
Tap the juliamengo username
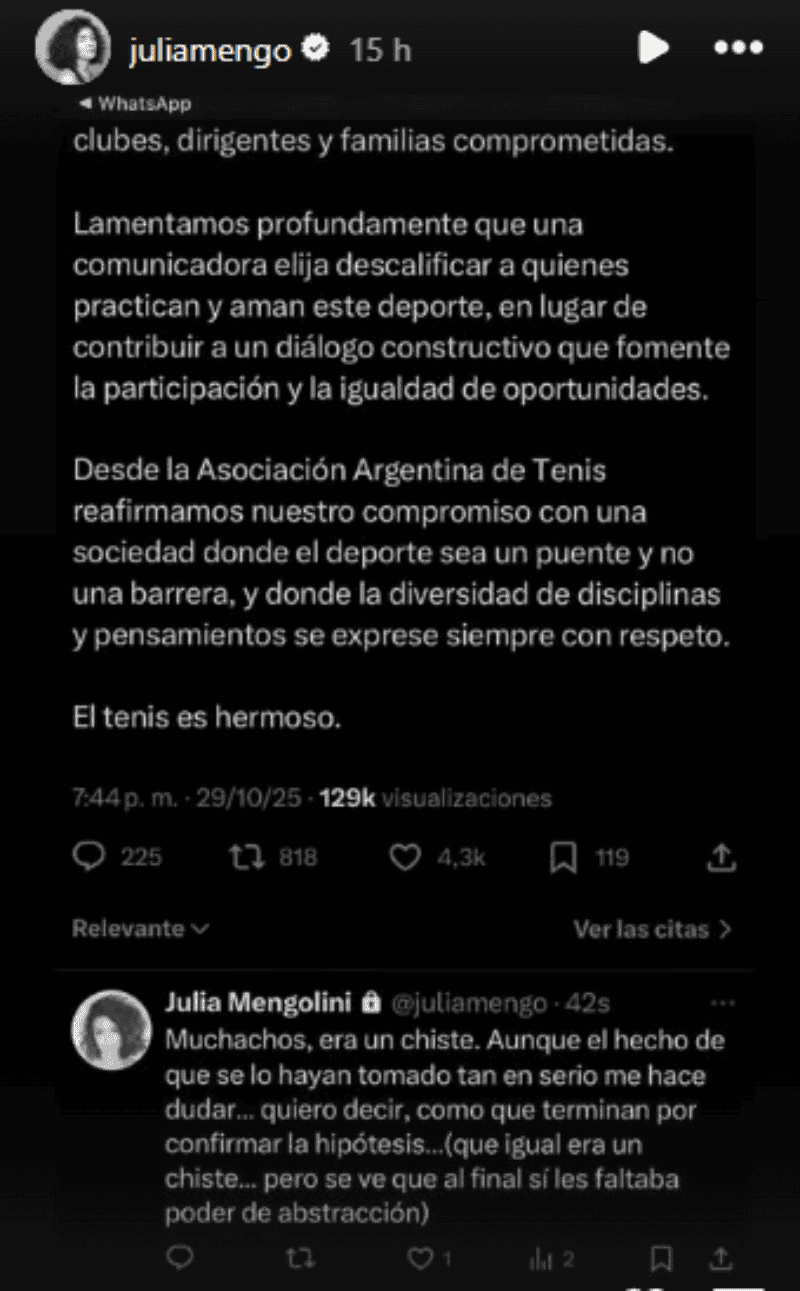pos(212,49)
